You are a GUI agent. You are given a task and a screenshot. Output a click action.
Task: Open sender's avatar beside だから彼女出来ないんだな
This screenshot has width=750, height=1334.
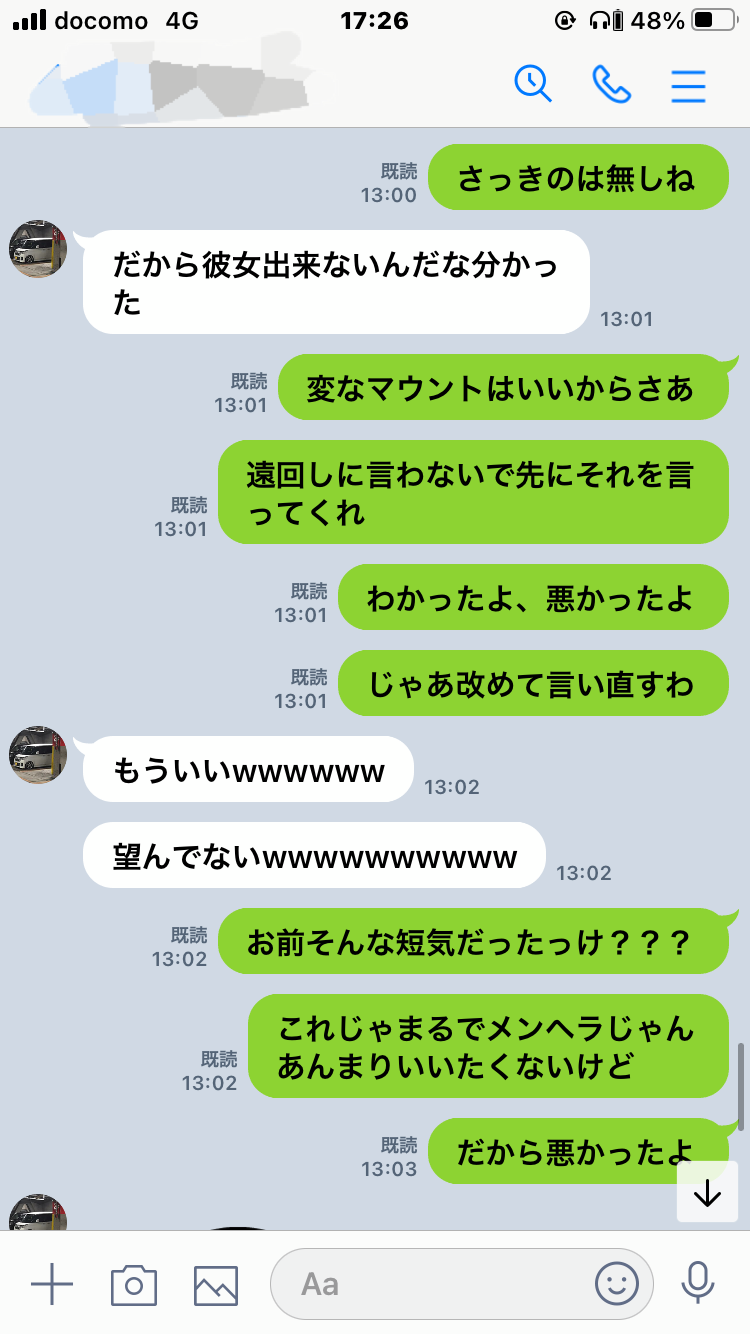(38, 248)
